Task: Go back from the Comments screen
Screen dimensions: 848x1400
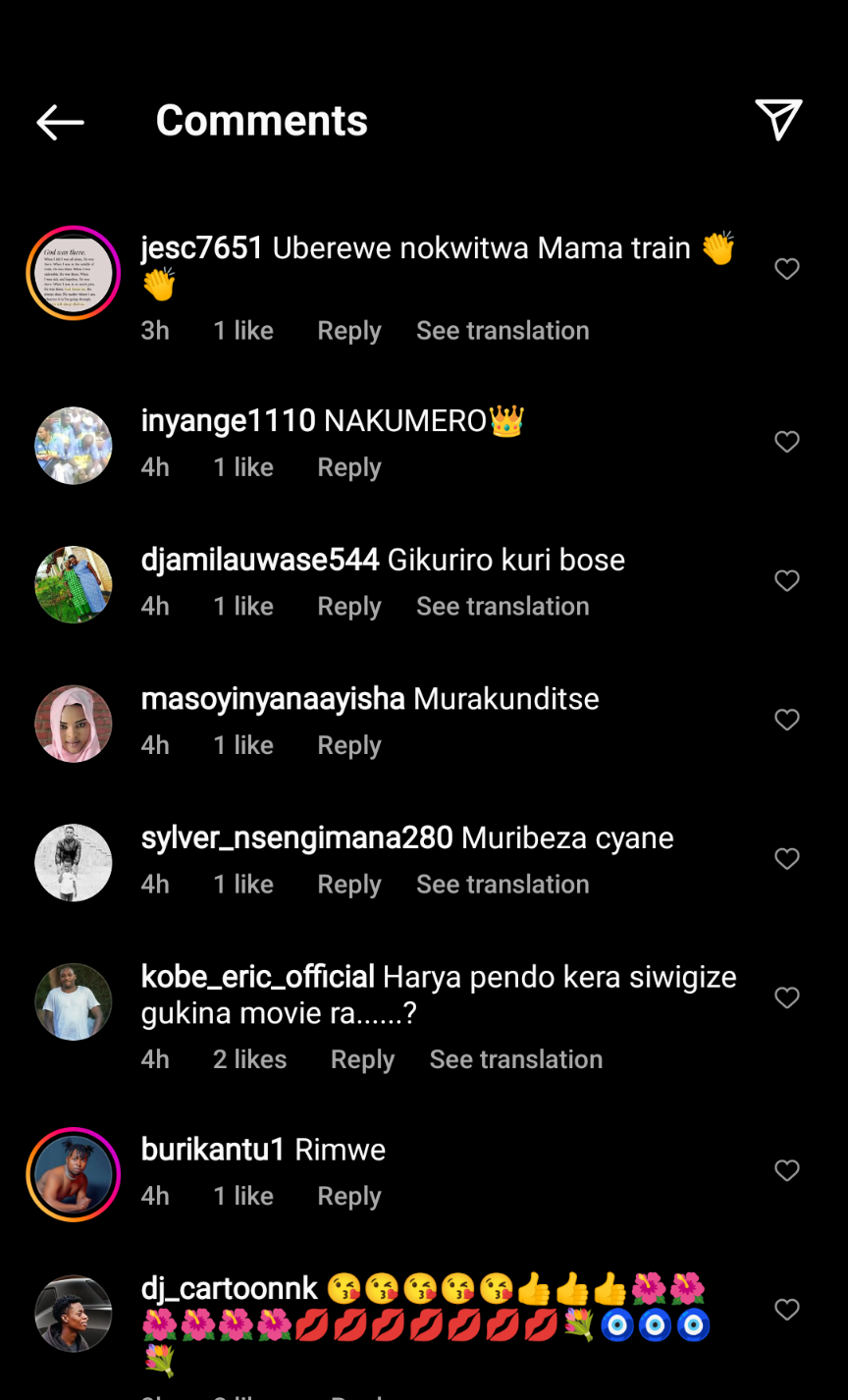Action: coord(60,122)
